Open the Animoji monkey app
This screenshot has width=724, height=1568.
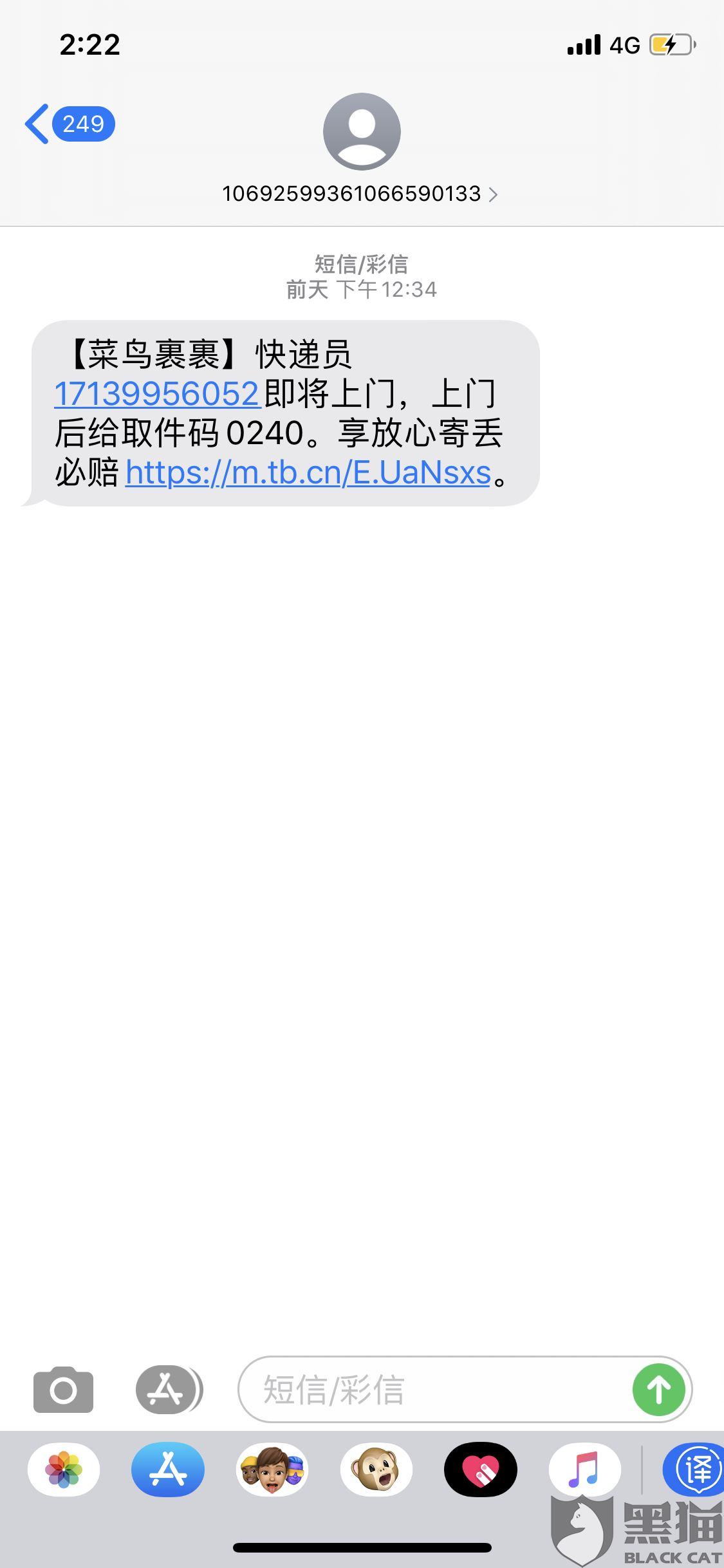[376, 1470]
